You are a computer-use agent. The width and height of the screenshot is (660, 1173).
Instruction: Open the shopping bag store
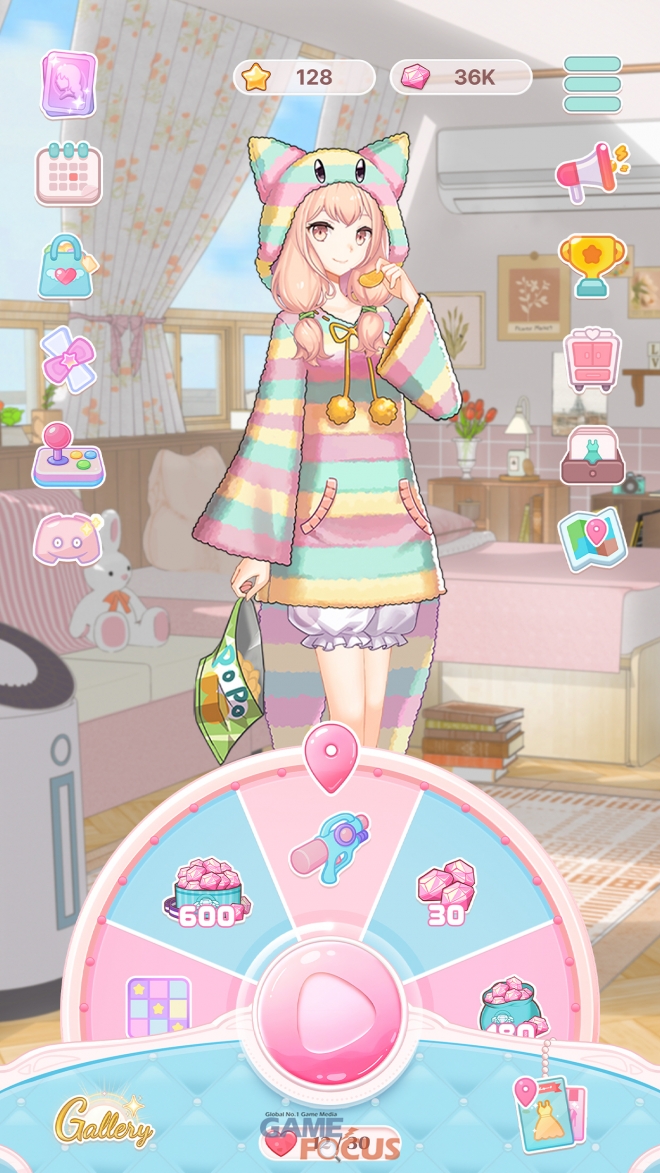[x=68, y=267]
